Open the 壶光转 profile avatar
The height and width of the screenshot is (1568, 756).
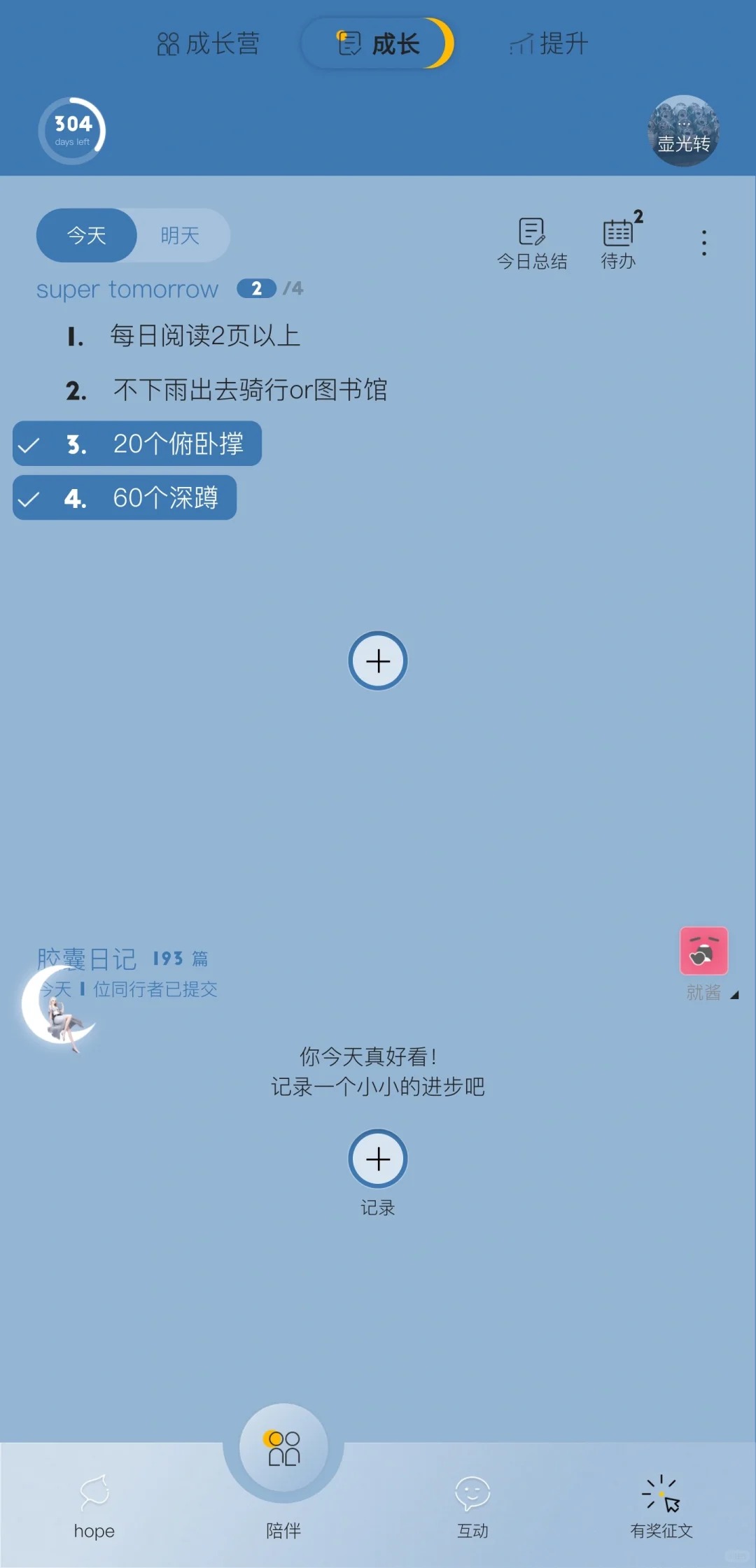tap(683, 131)
